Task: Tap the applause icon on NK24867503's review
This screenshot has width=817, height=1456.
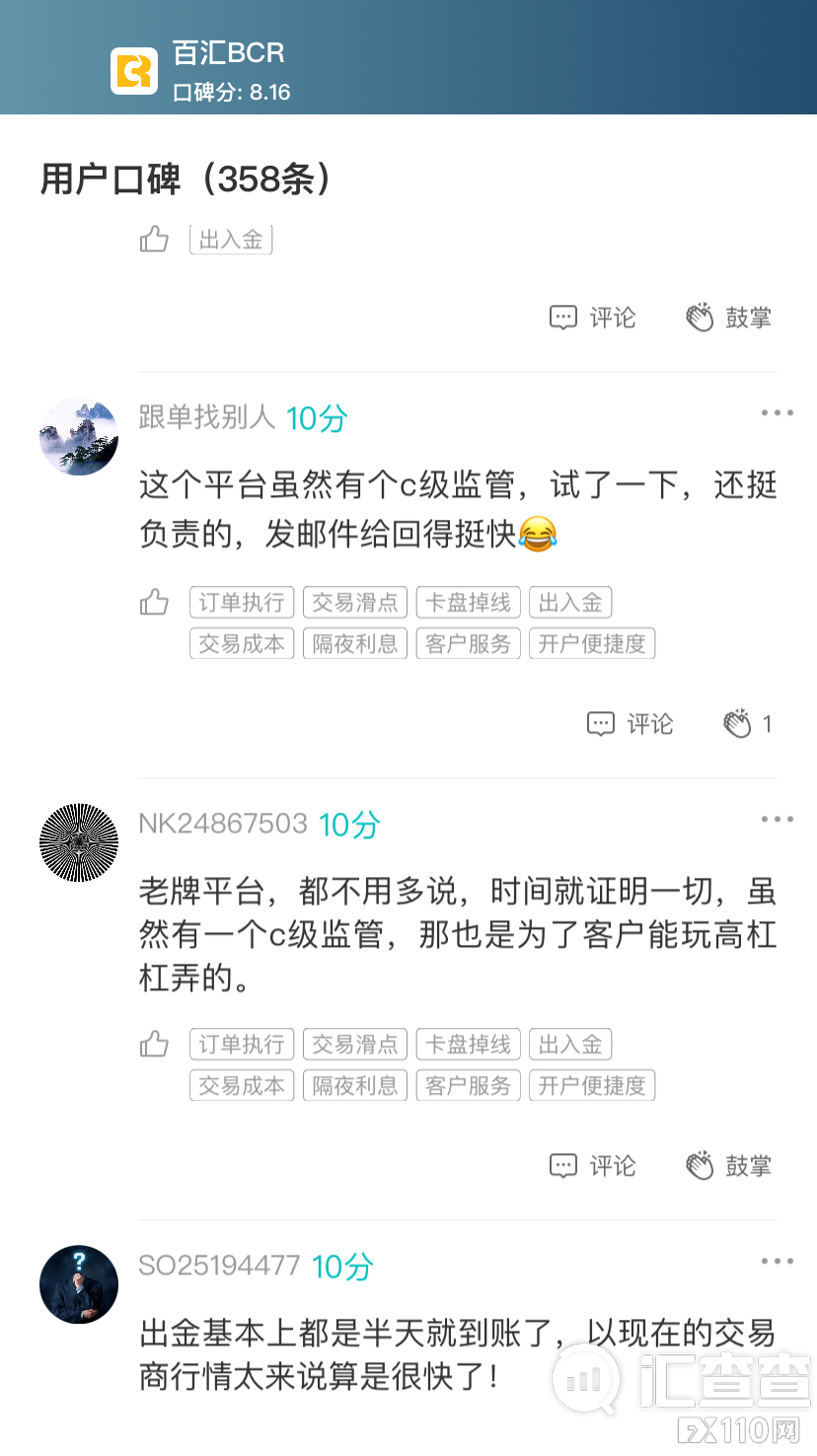Action: pos(701,1165)
